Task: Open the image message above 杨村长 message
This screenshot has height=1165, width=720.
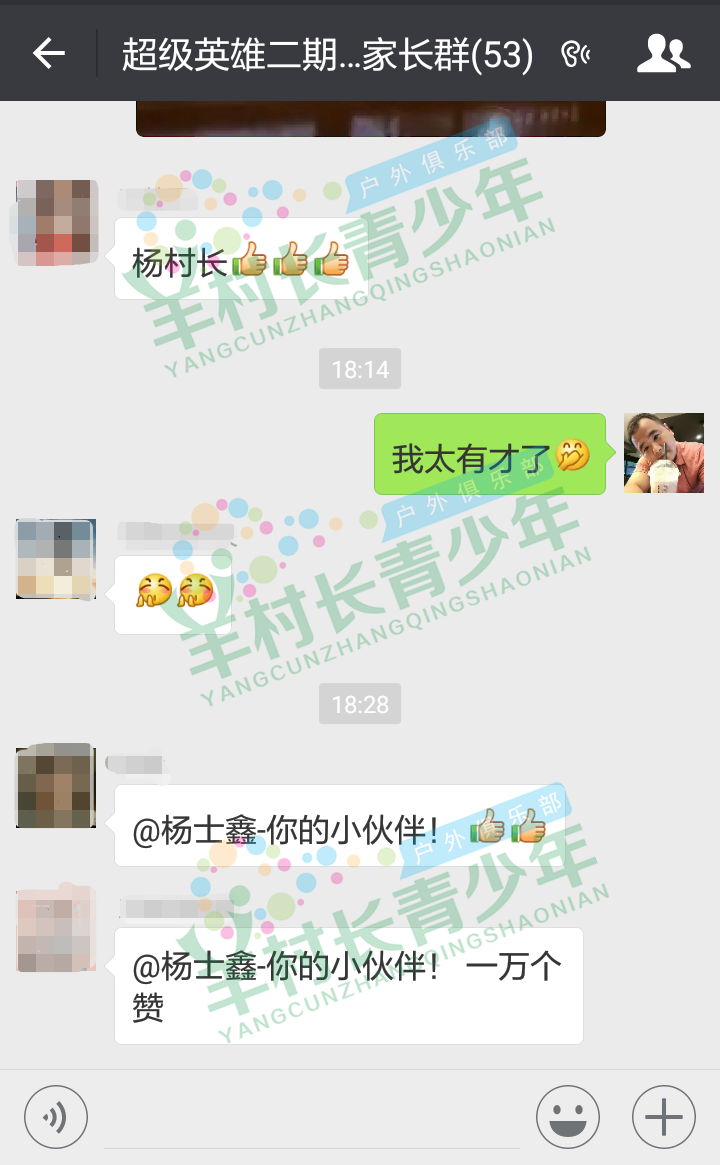Action: [x=371, y=119]
